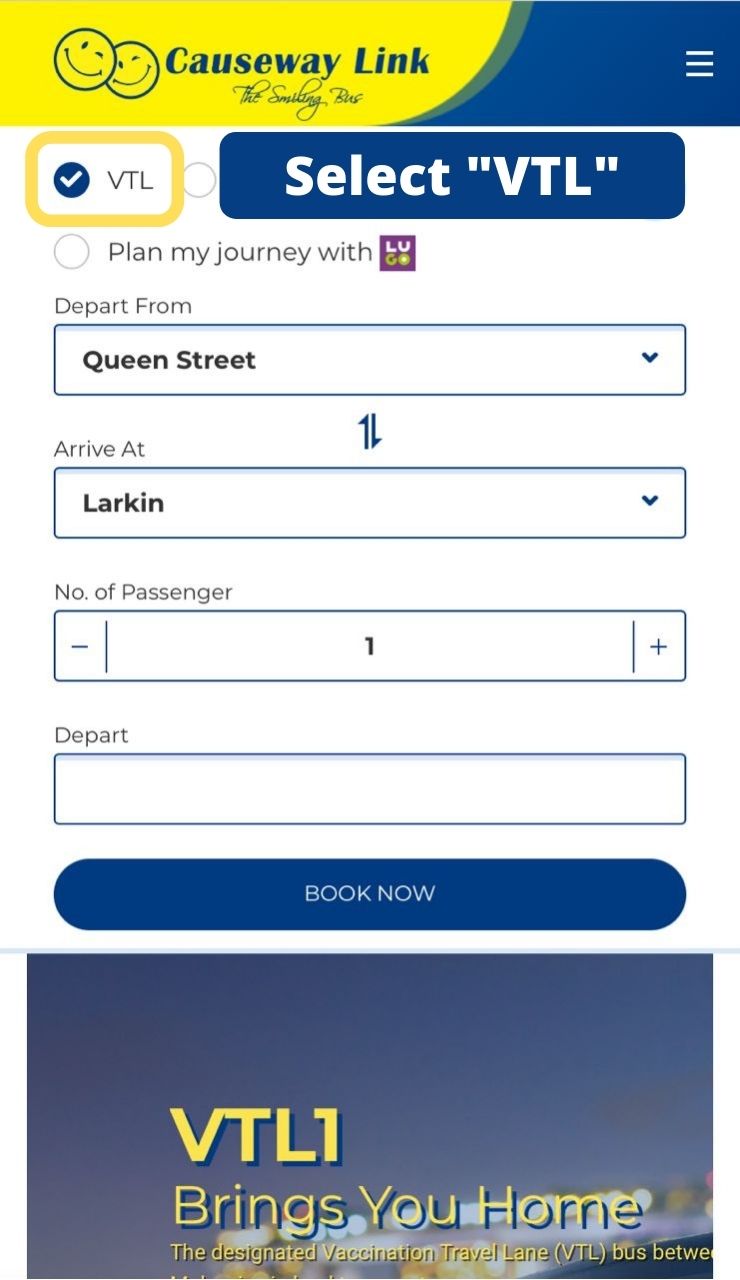Viewport: 740px width, 1280px height.
Task: Tap the BOOK NOW button
Action: 369,893
